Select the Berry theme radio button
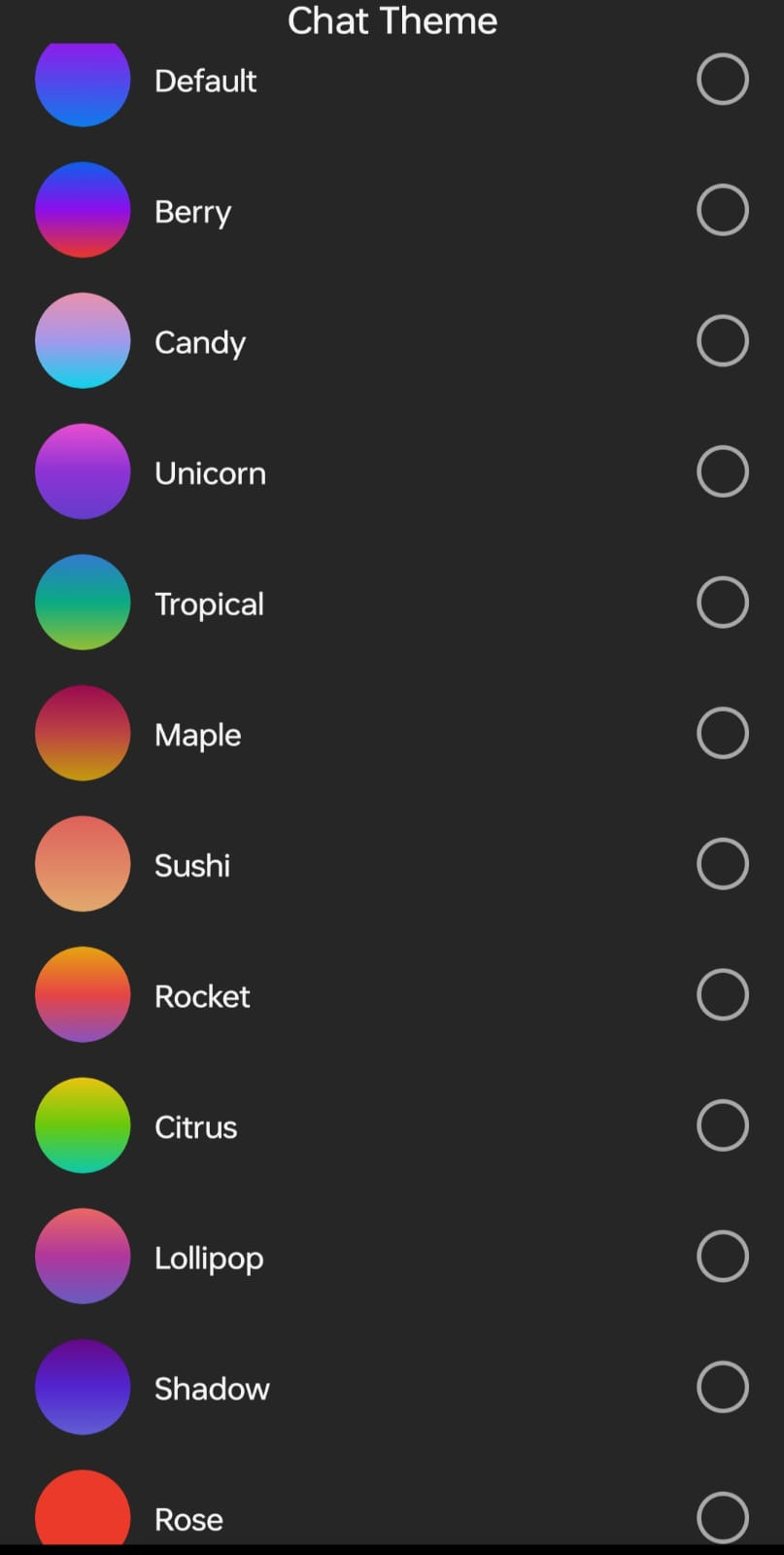The height and width of the screenshot is (1555, 784). [723, 209]
